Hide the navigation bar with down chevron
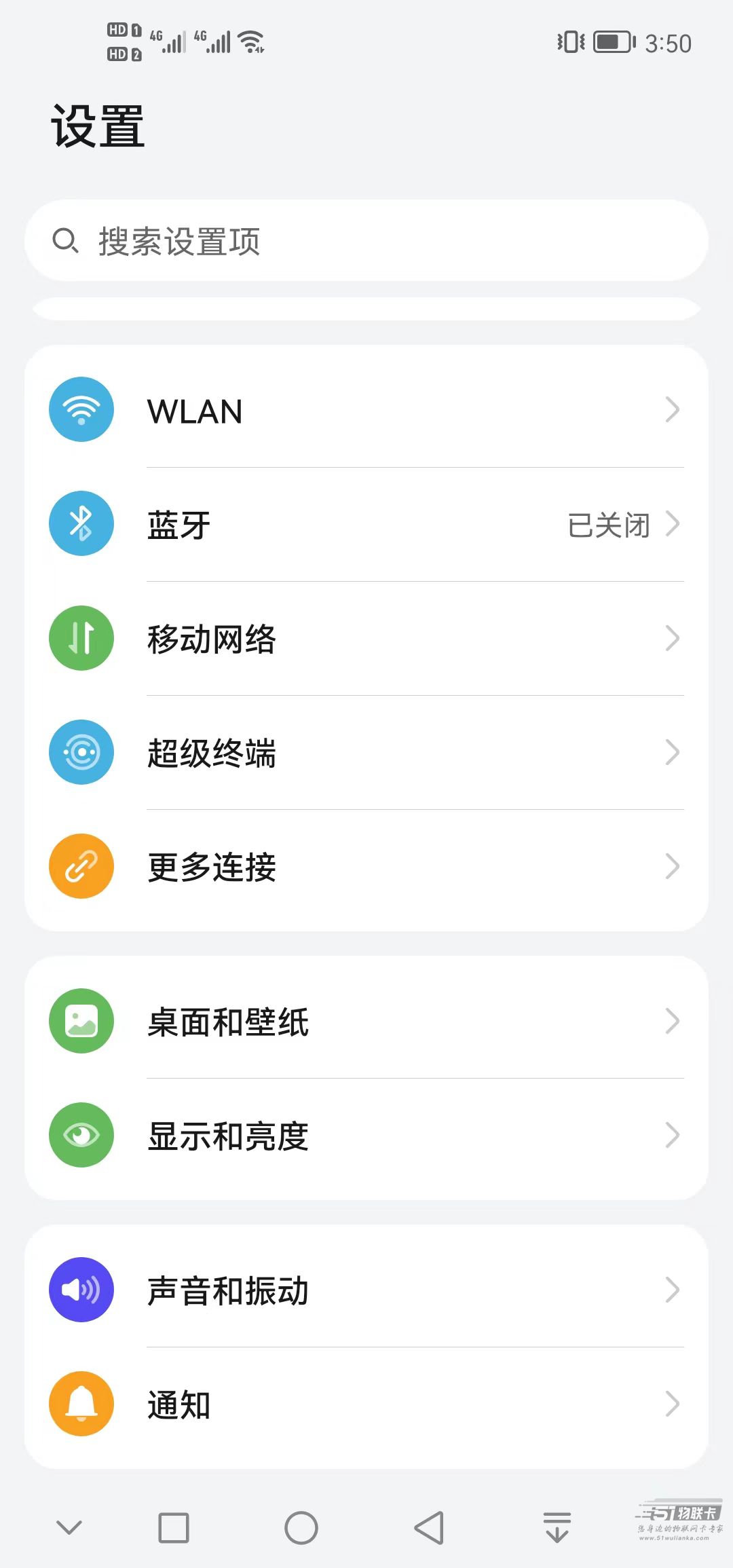 [x=69, y=1527]
